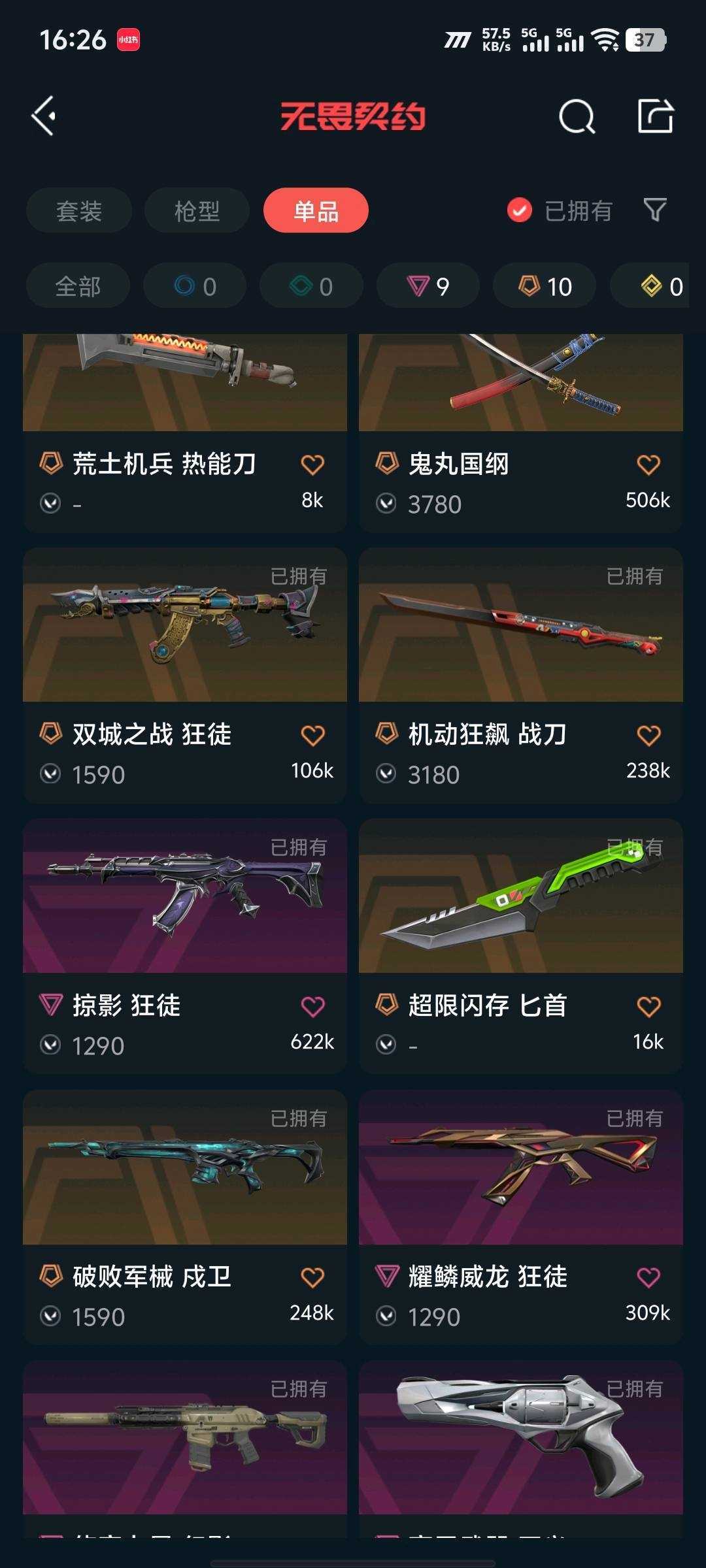Viewport: 706px width, 1568px height.
Task: Toggle the 已拥有 checkbox
Action: [520, 210]
